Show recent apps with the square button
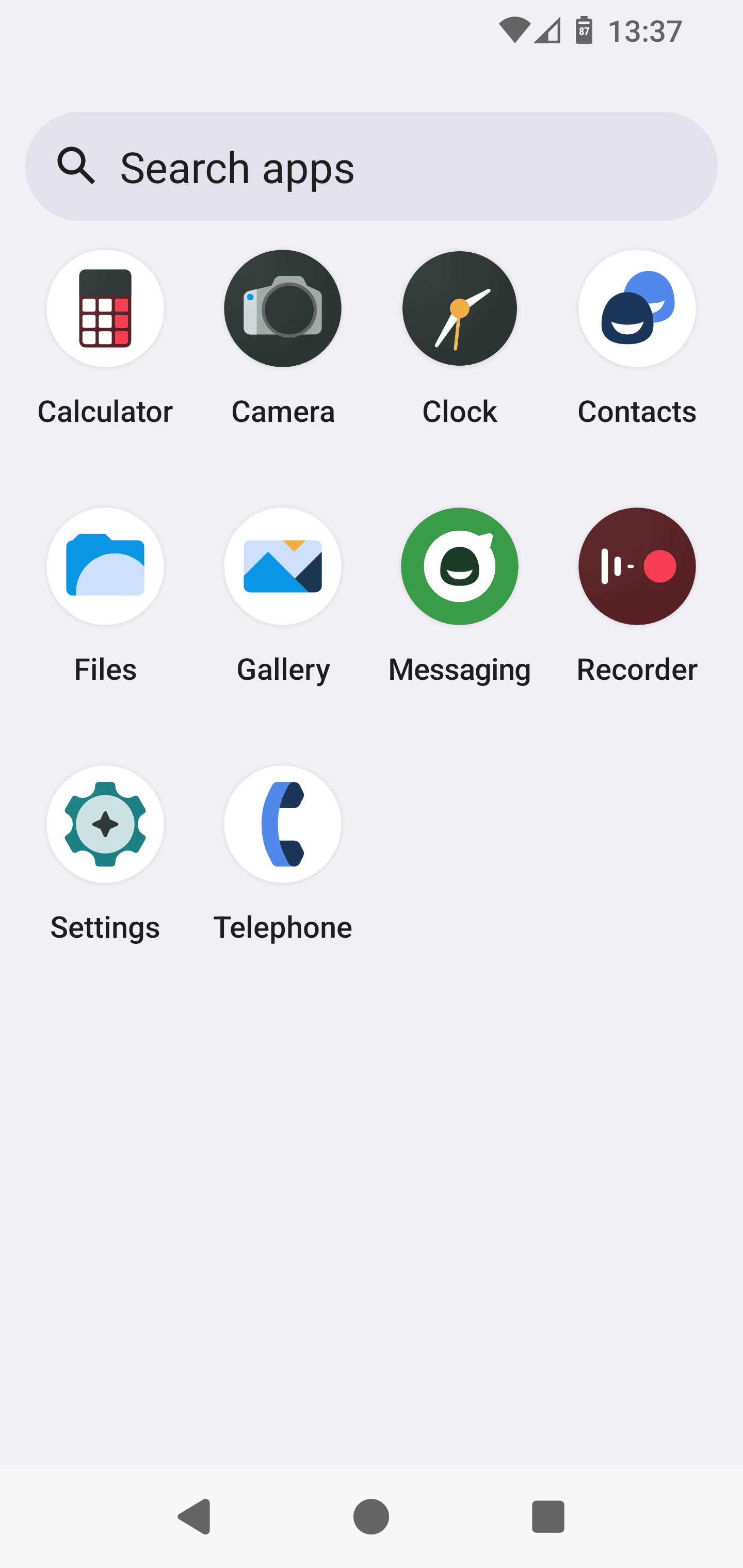Image resolution: width=743 pixels, height=1568 pixels. tap(548, 1516)
